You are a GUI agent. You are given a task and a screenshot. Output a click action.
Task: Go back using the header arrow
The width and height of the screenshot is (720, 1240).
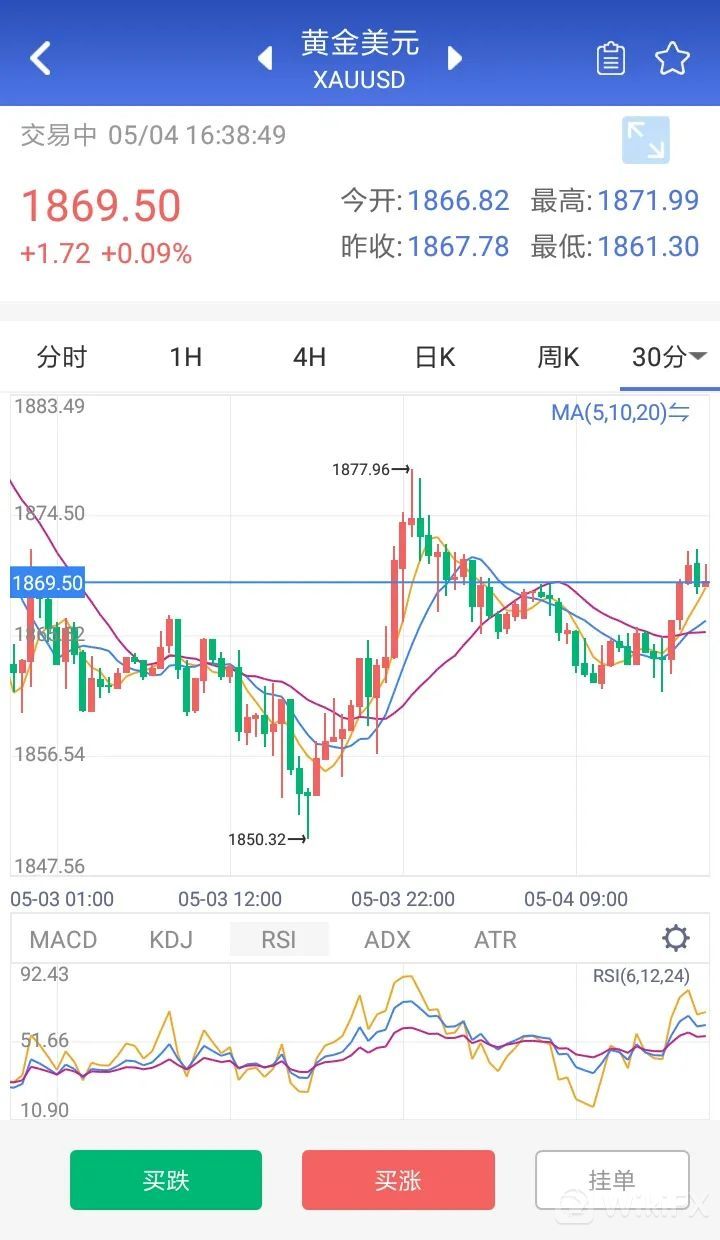(x=40, y=58)
